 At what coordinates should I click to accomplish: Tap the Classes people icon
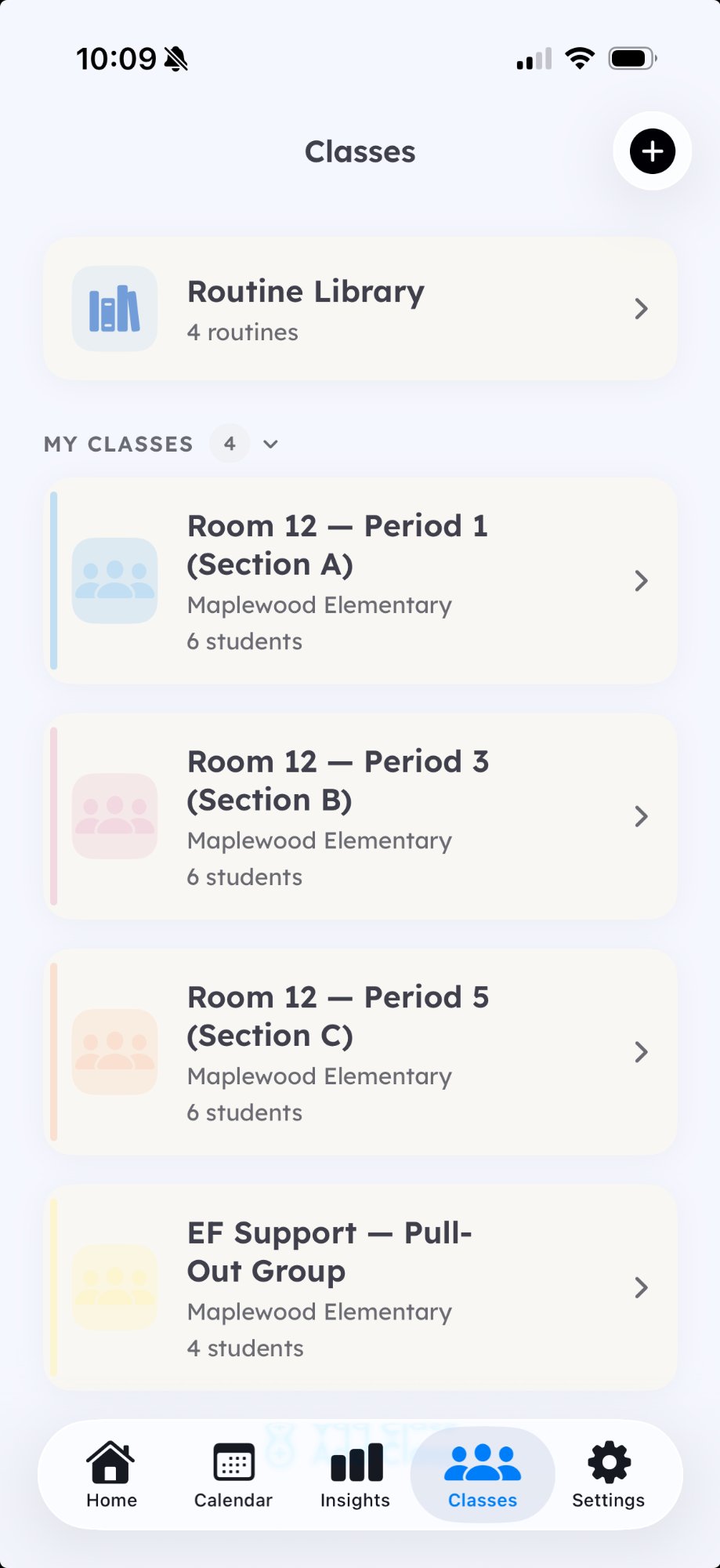coord(482,1463)
